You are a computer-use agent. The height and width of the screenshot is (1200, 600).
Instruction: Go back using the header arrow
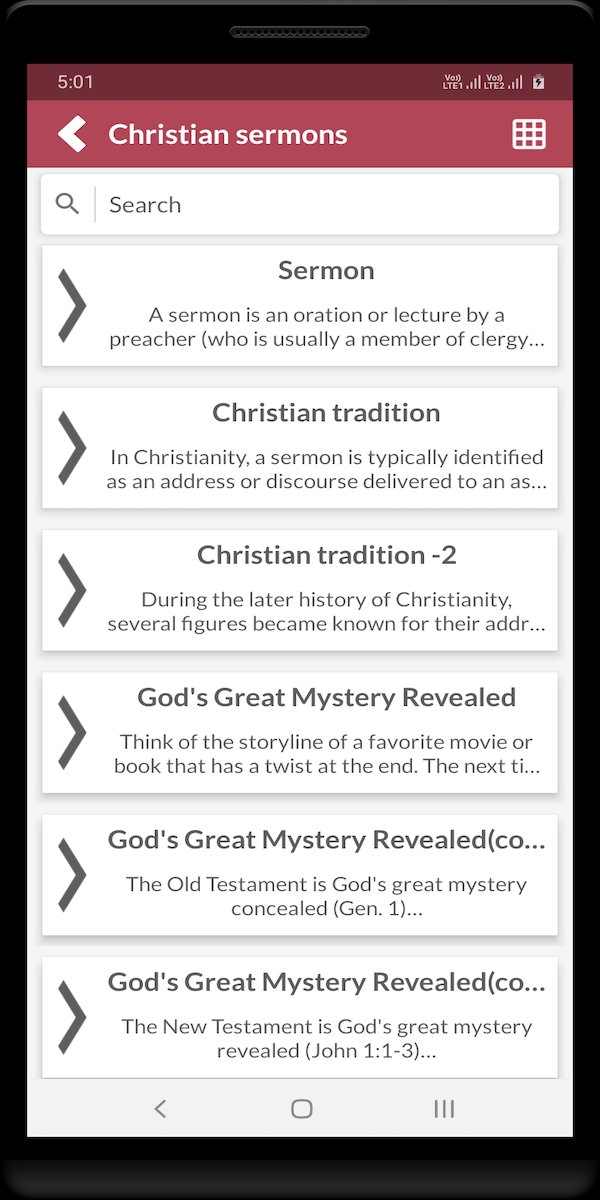72,134
